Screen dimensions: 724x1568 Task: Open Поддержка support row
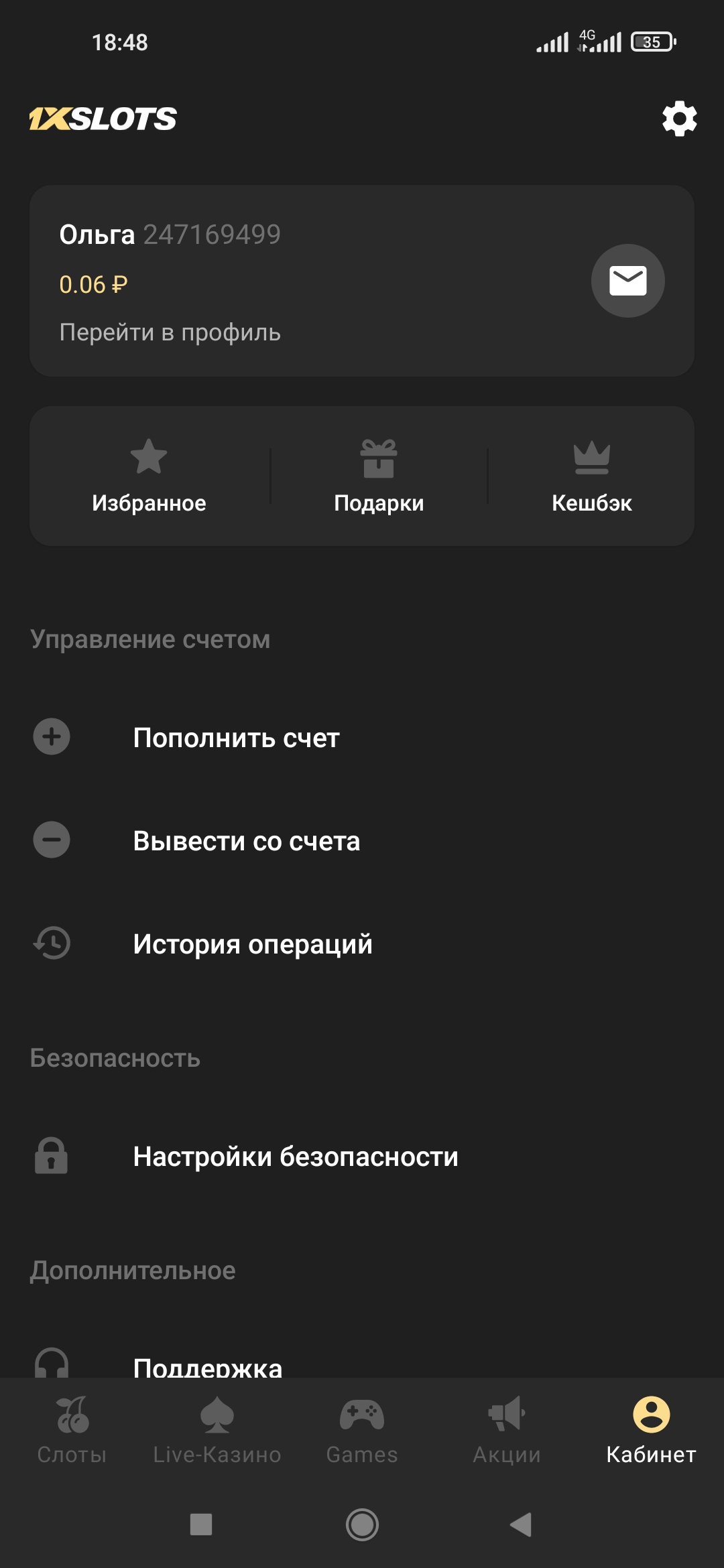(x=208, y=1366)
